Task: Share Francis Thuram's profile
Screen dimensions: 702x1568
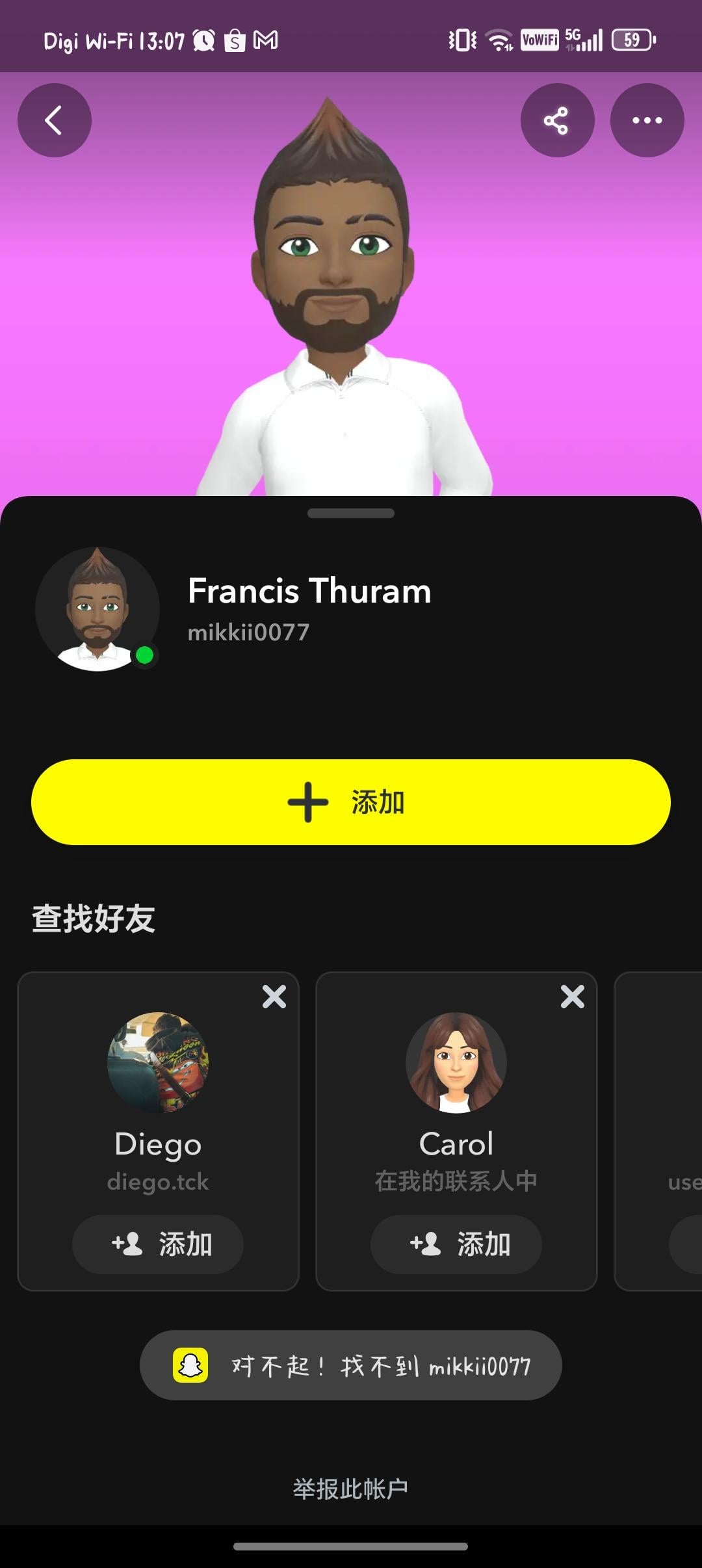Action: pos(556,120)
